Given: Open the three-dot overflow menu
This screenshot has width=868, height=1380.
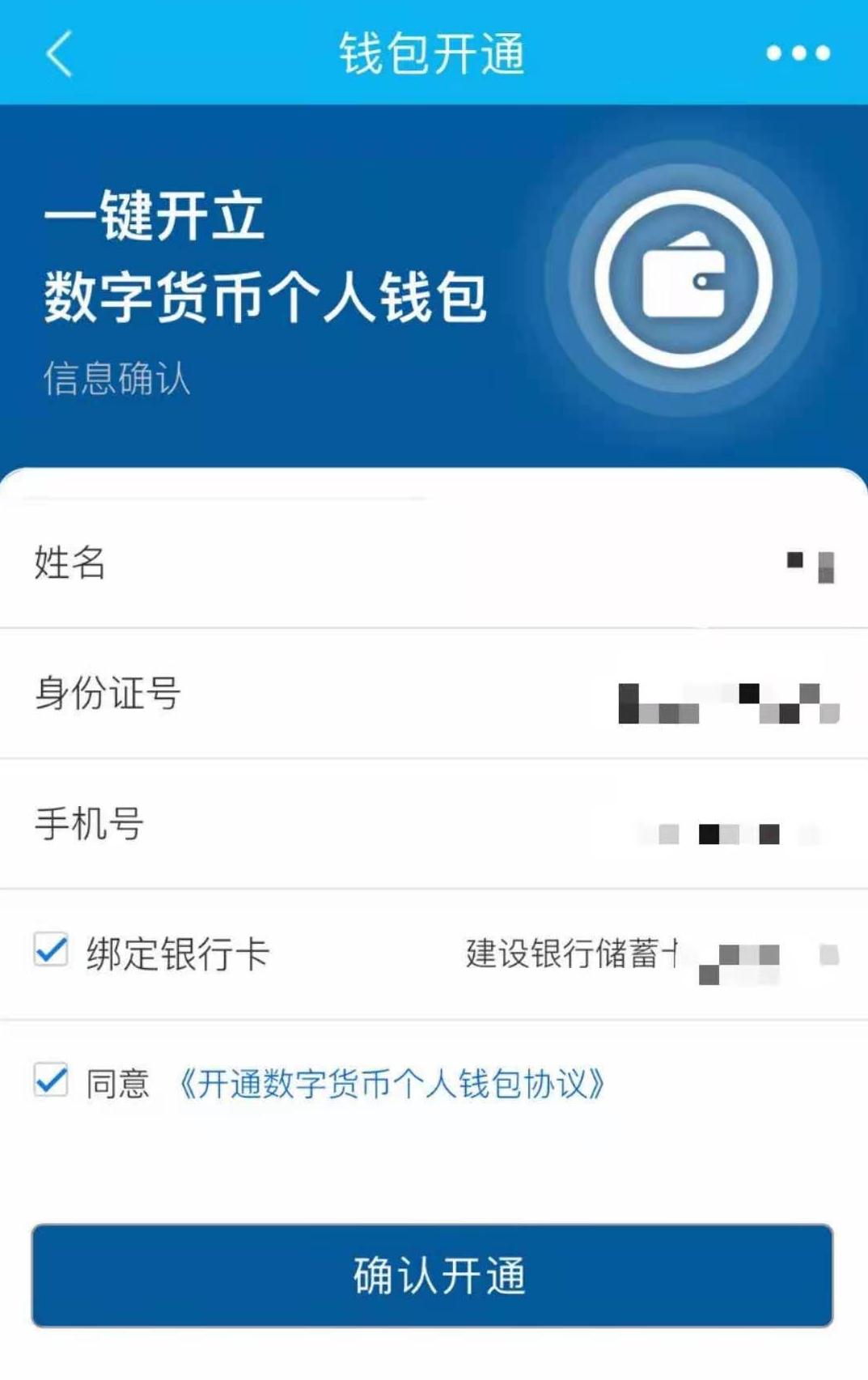Looking at the screenshot, I should pyautogui.click(x=798, y=53).
